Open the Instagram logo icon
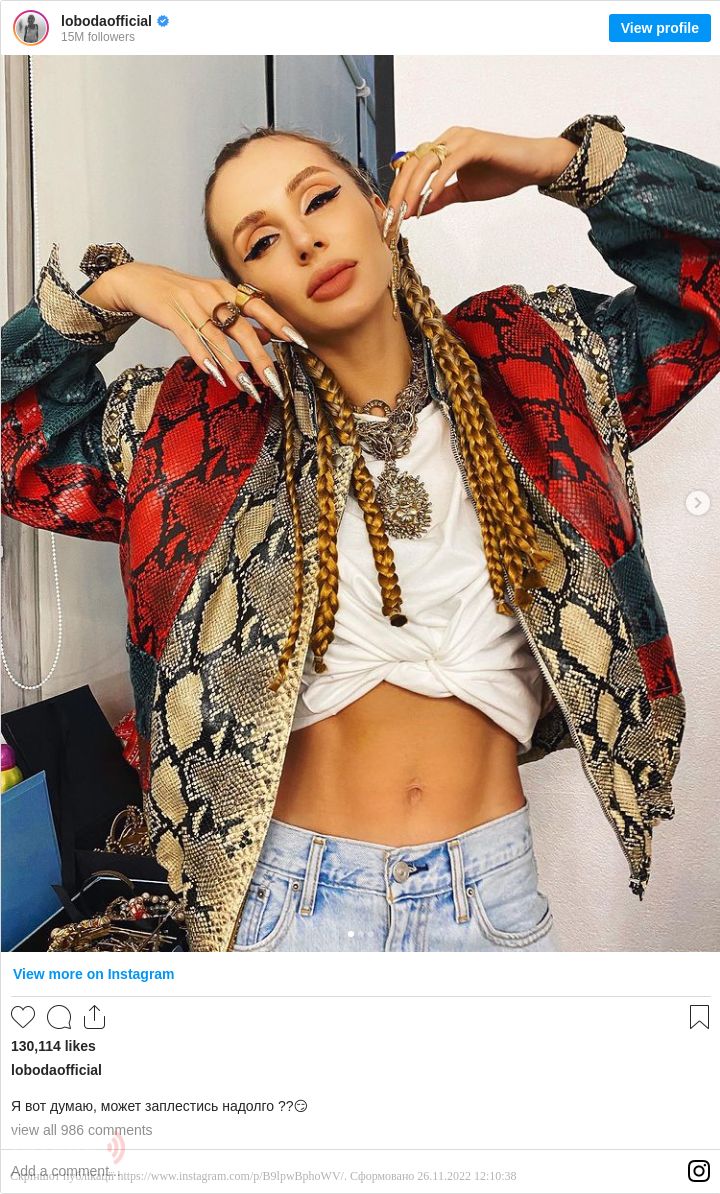The height and width of the screenshot is (1194, 720). (699, 1171)
